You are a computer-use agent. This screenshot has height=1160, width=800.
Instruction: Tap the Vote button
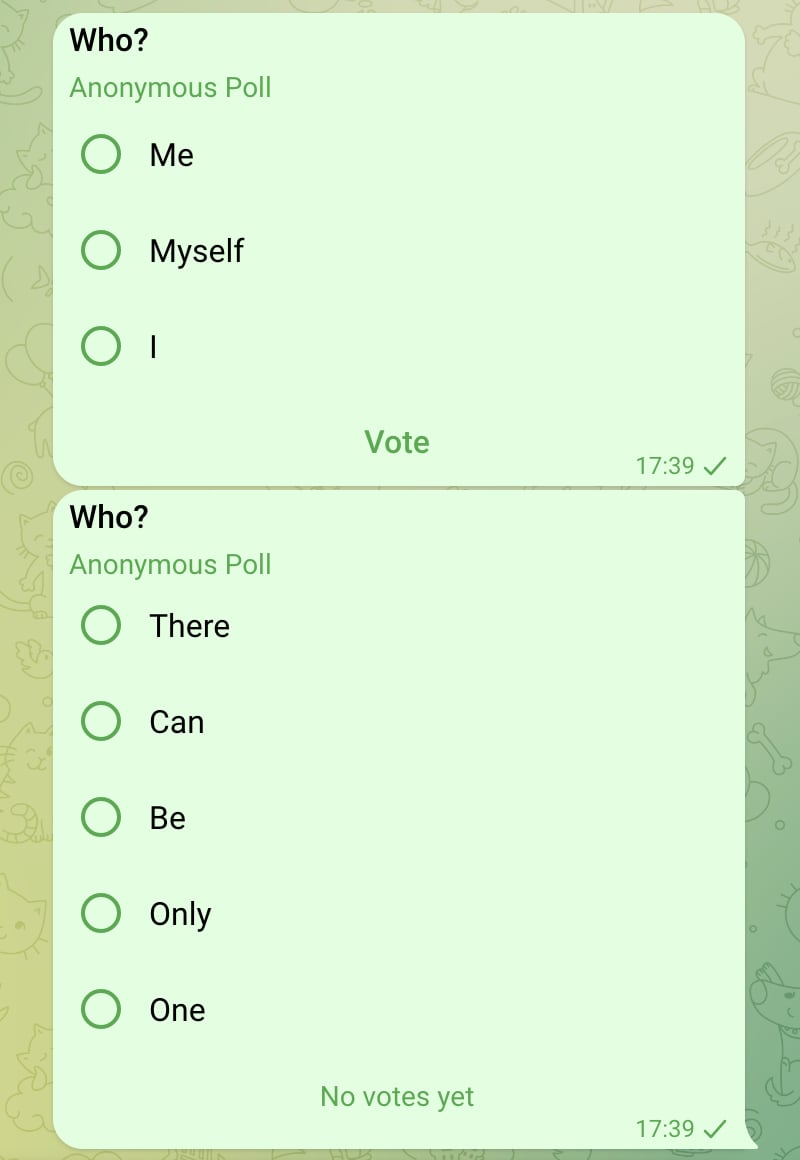pyautogui.click(x=397, y=442)
